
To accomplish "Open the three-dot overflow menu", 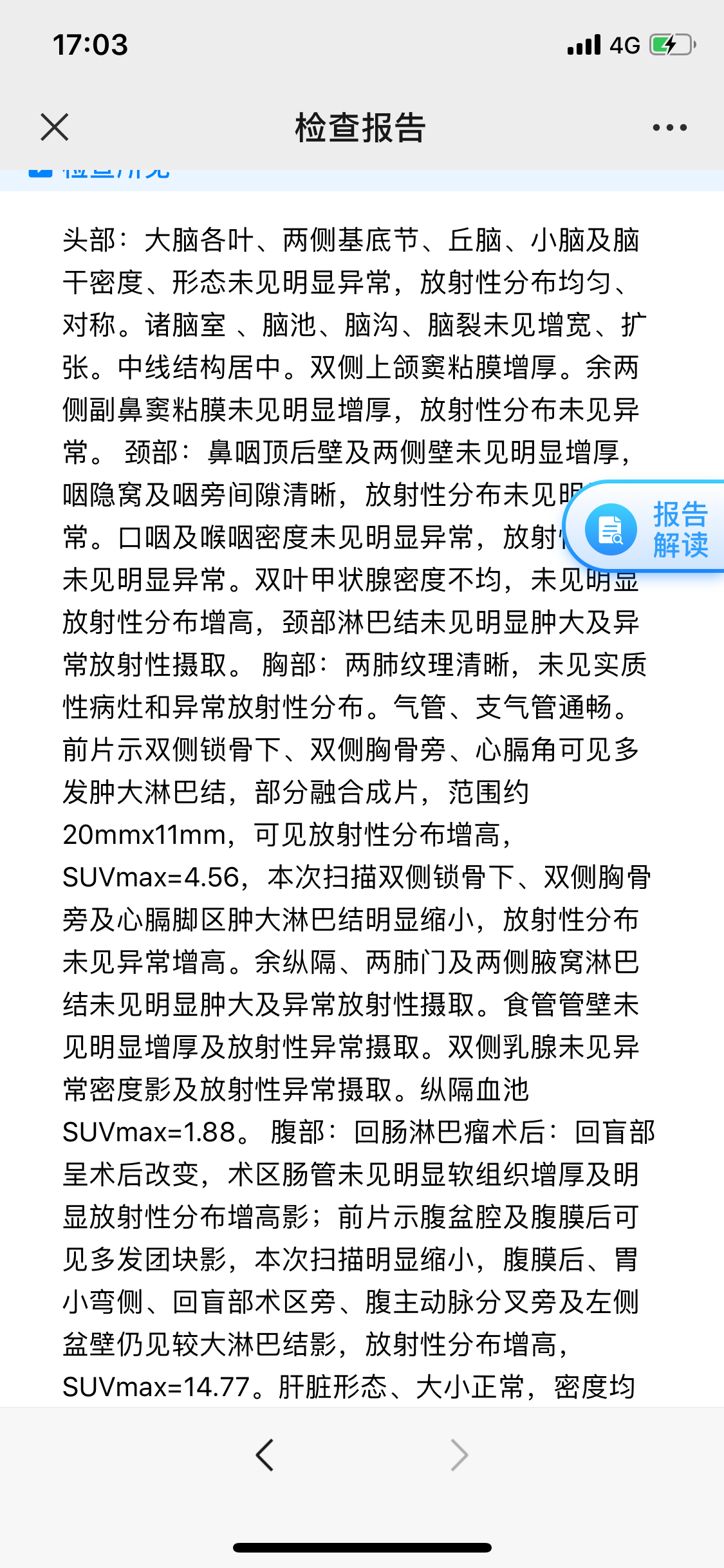I will click(669, 127).
